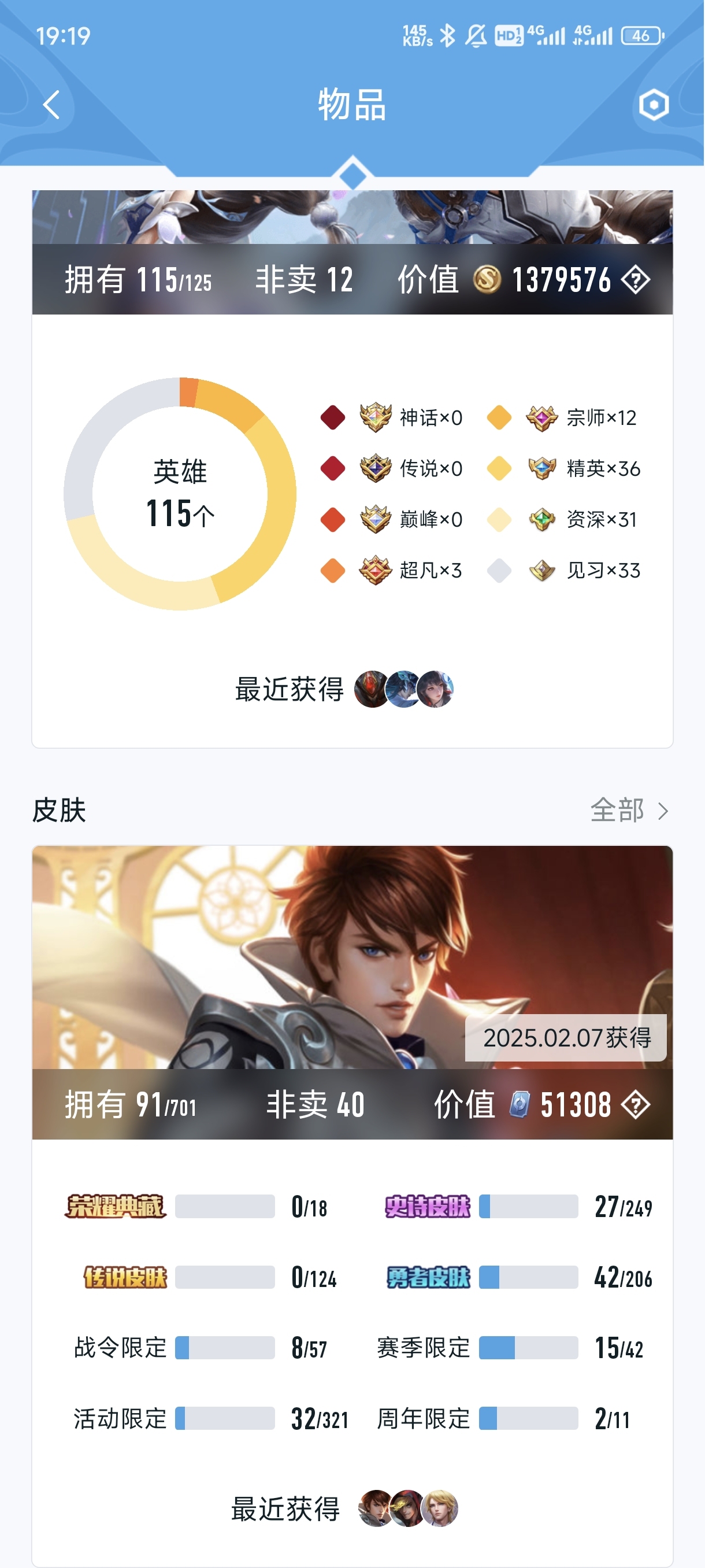Open skin value help next to 51308
The image size is (705, 1568).
point(636,1104)
